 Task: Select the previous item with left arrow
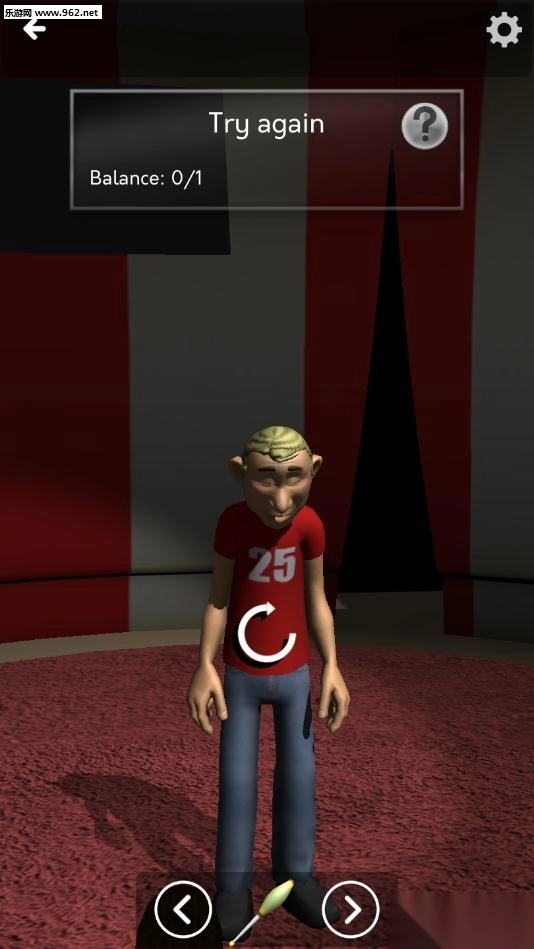(183, 909)
